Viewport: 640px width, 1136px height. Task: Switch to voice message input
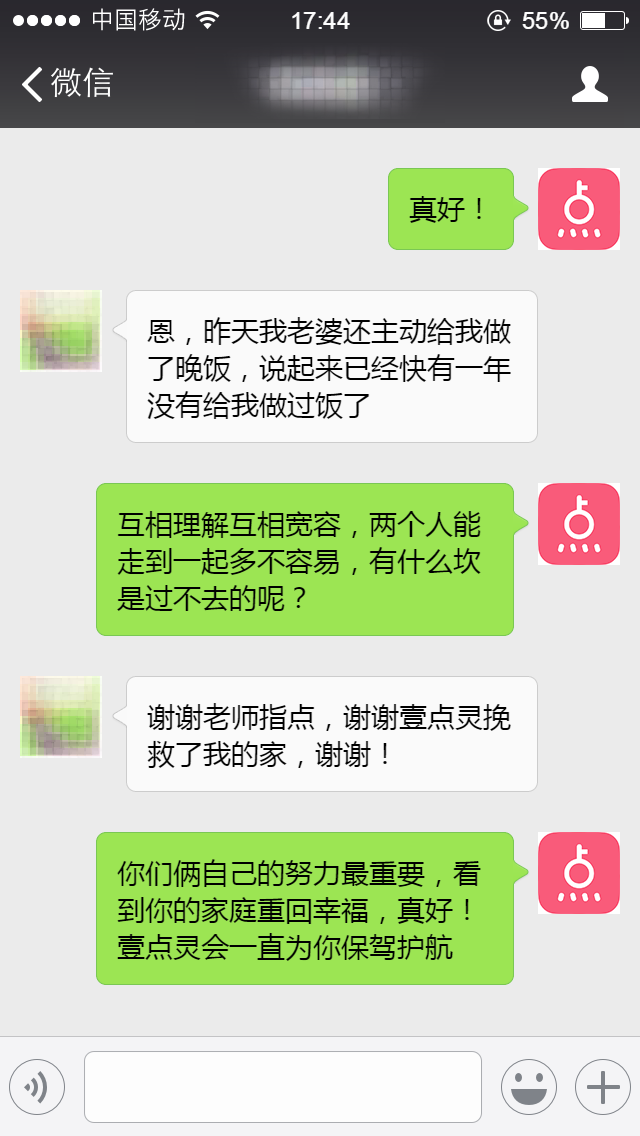coord(37,1087)
